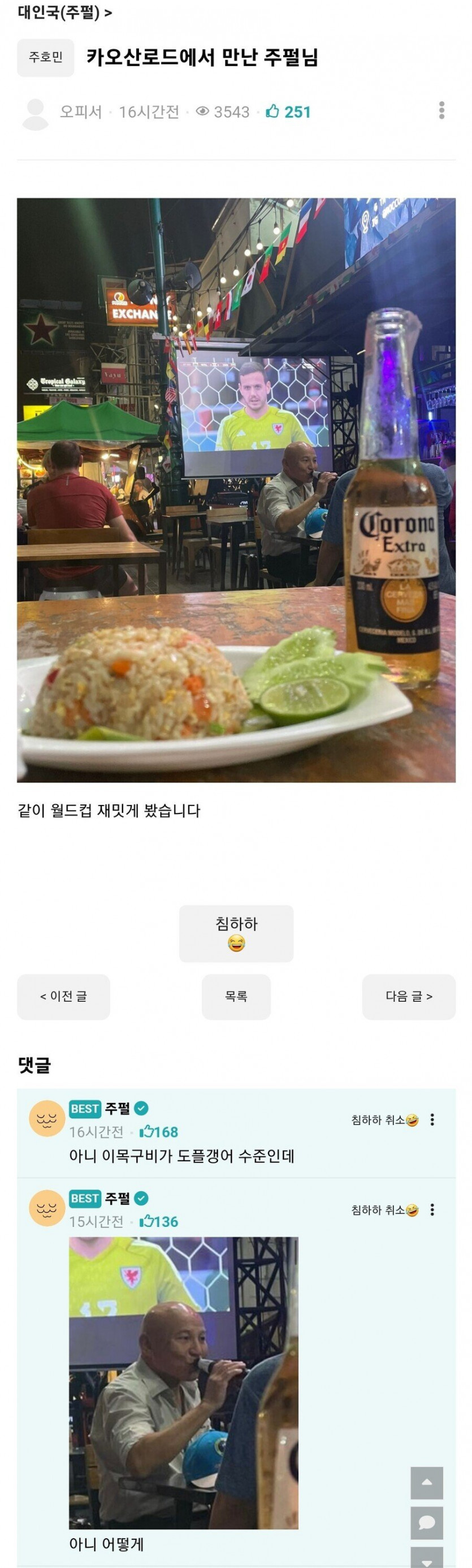
Task: Tap the 주호민 category tag
Action: point(46,58)
